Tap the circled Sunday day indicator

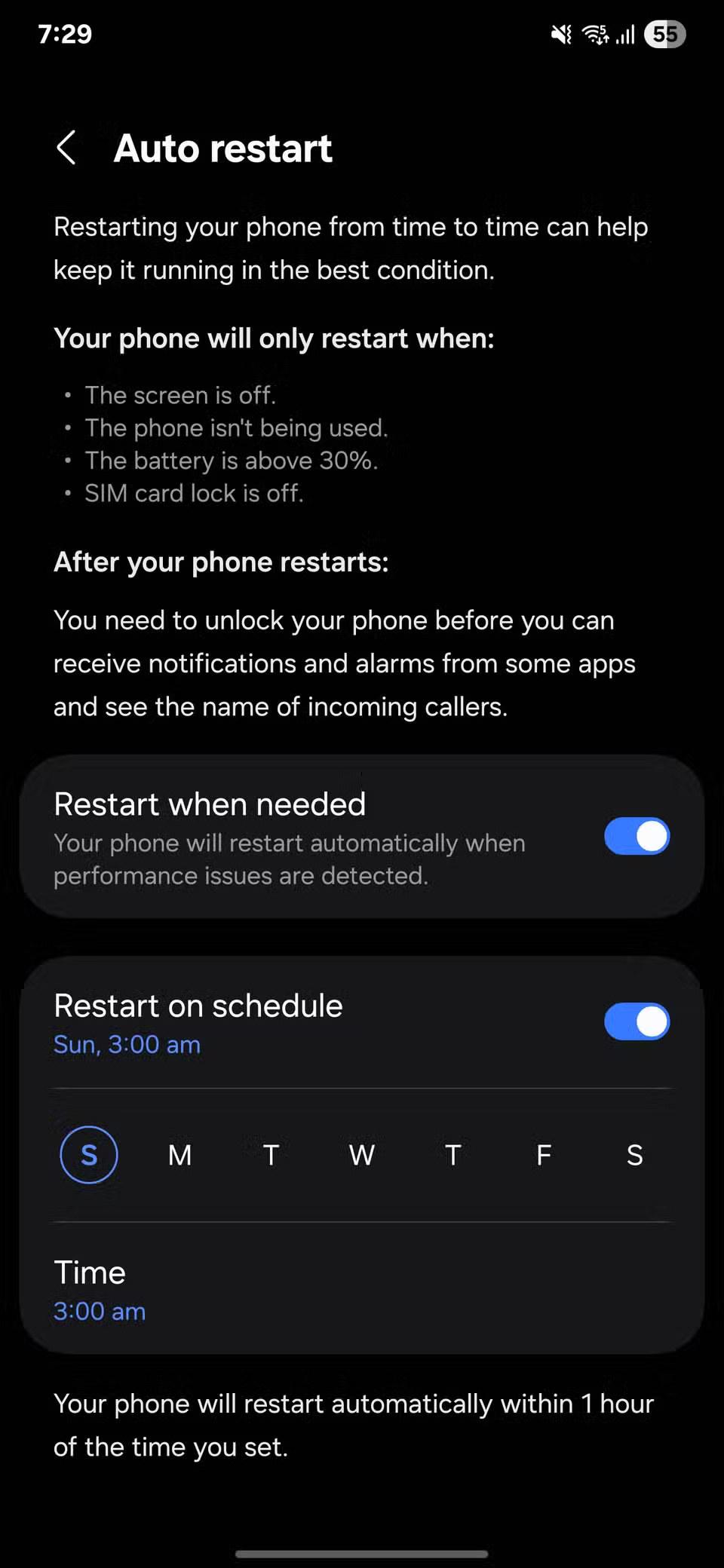pyautogui.click(x=89, y=1154)
